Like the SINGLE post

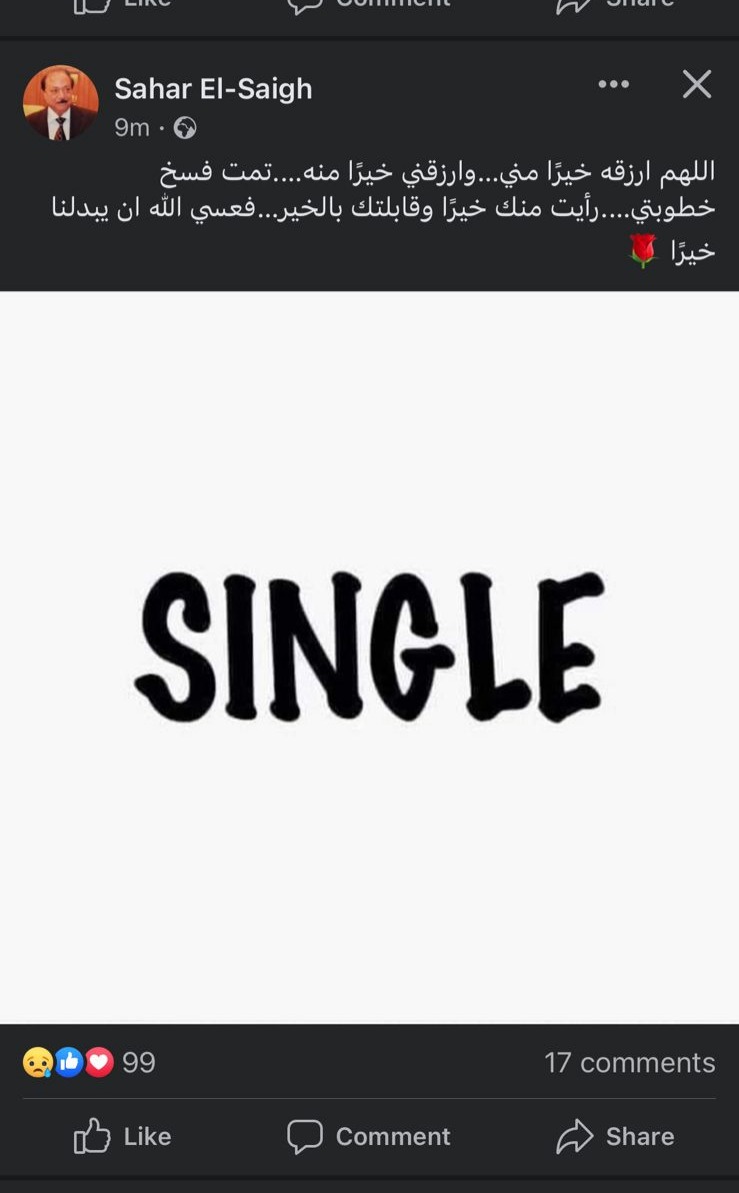pyautogui.click(x=123, y=1136)
